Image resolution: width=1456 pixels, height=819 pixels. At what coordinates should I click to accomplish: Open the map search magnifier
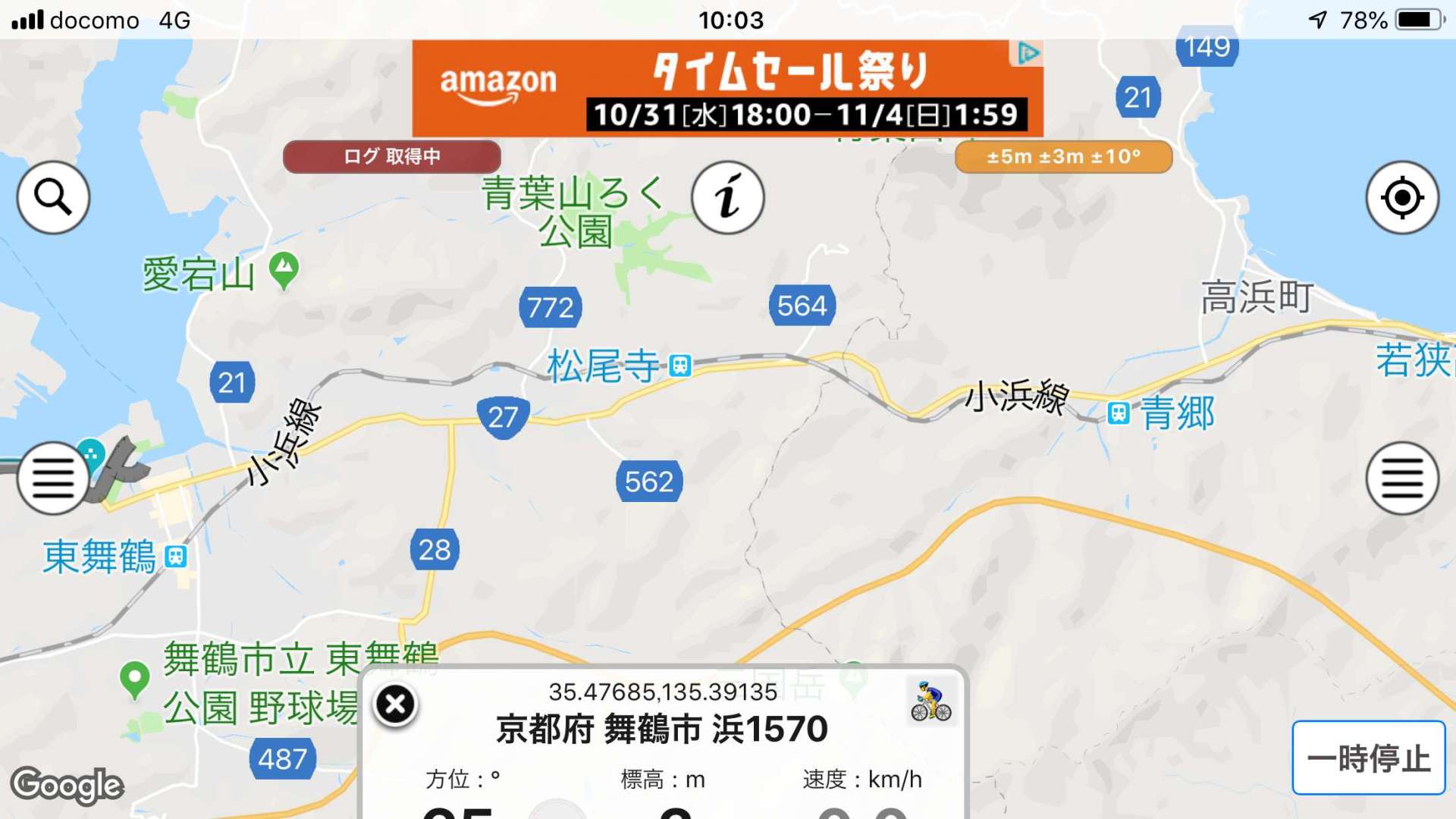[53, 197]
